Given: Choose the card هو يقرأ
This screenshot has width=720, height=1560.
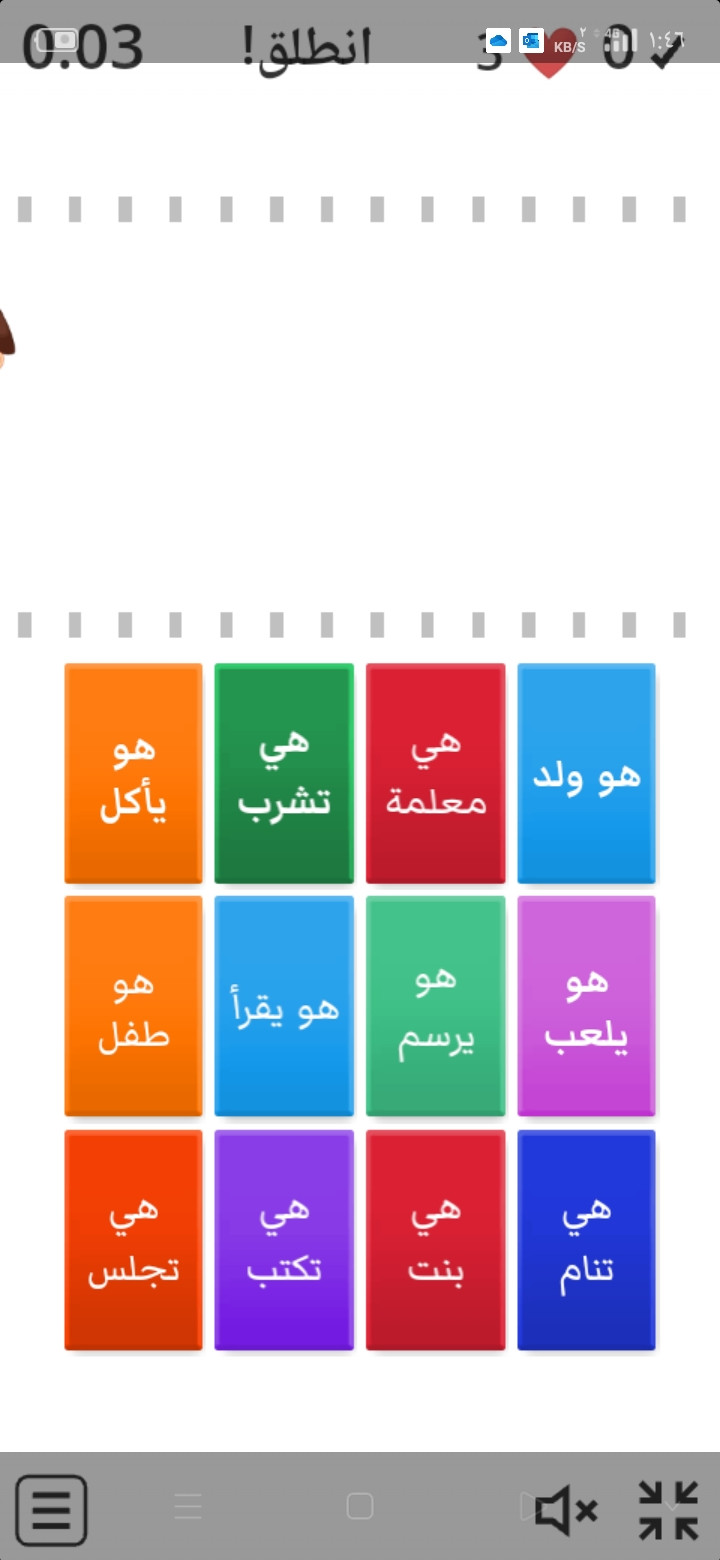Looking at the screenshot, I should tap(284, 1006).
